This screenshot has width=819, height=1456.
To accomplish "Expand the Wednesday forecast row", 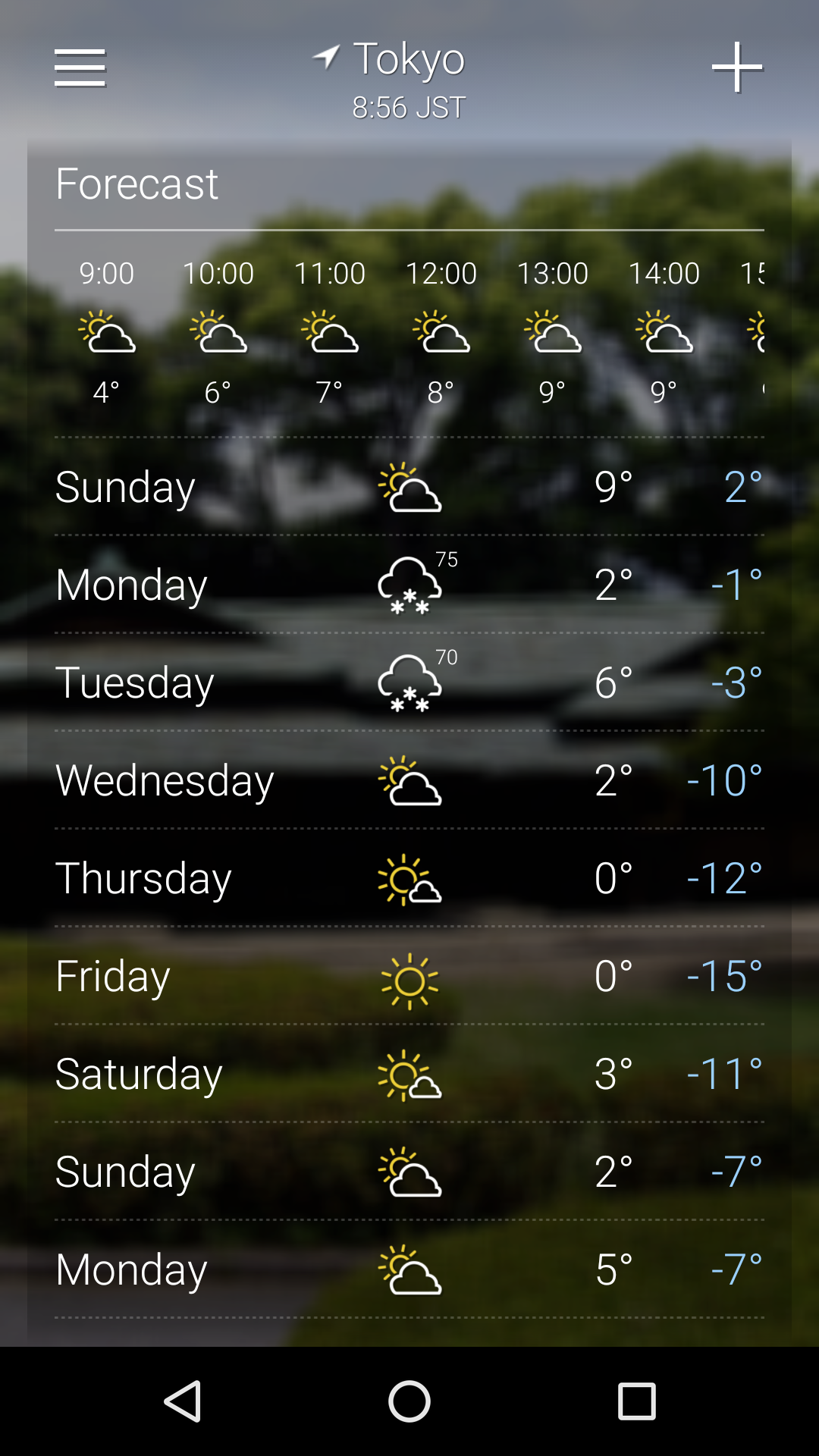I will click(409, 780).
